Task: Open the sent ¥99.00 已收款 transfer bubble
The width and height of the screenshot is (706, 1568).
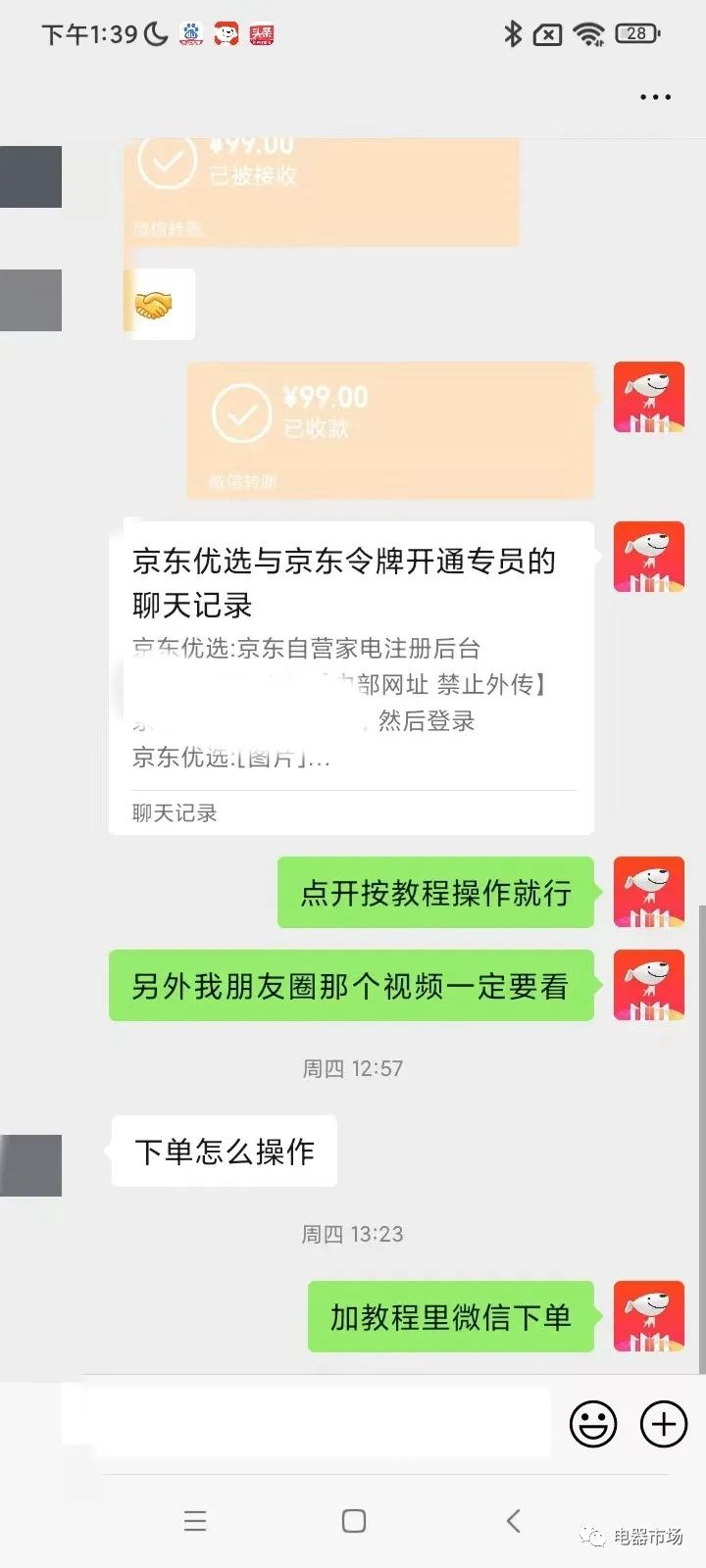Action: click(389, 429)
